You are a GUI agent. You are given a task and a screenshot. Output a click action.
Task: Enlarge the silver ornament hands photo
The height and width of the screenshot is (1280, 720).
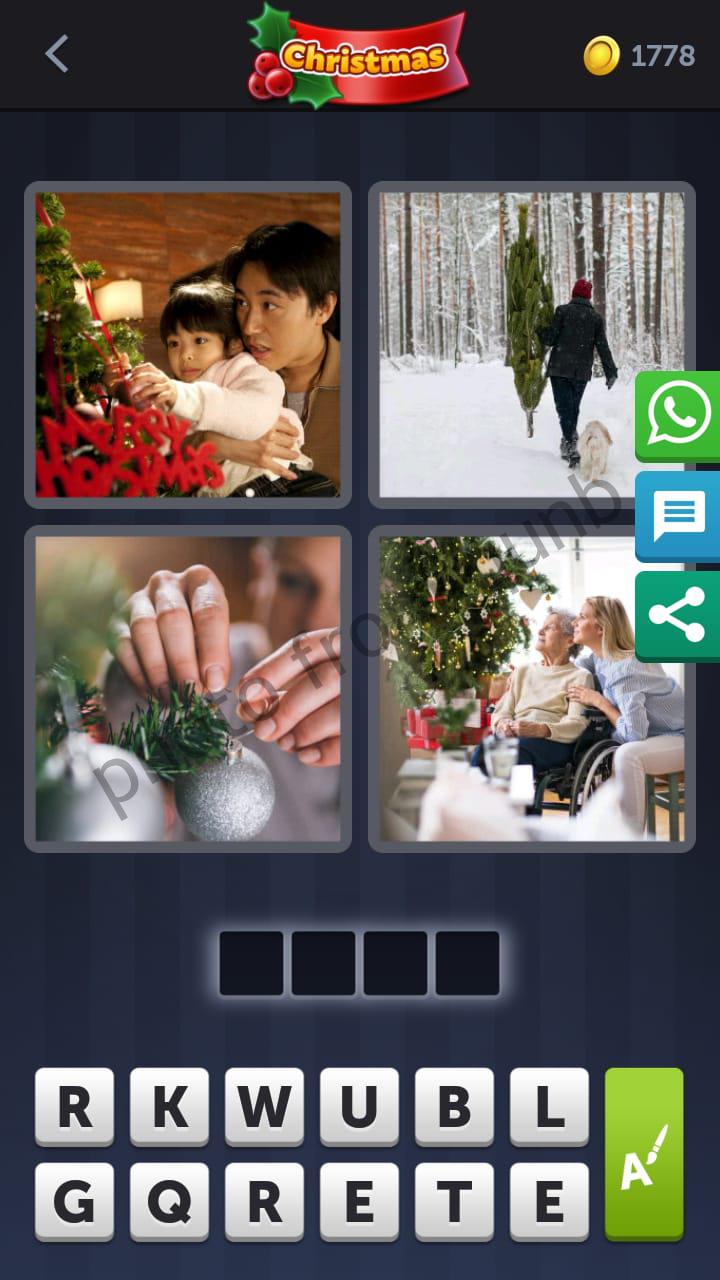pos(188,689)
